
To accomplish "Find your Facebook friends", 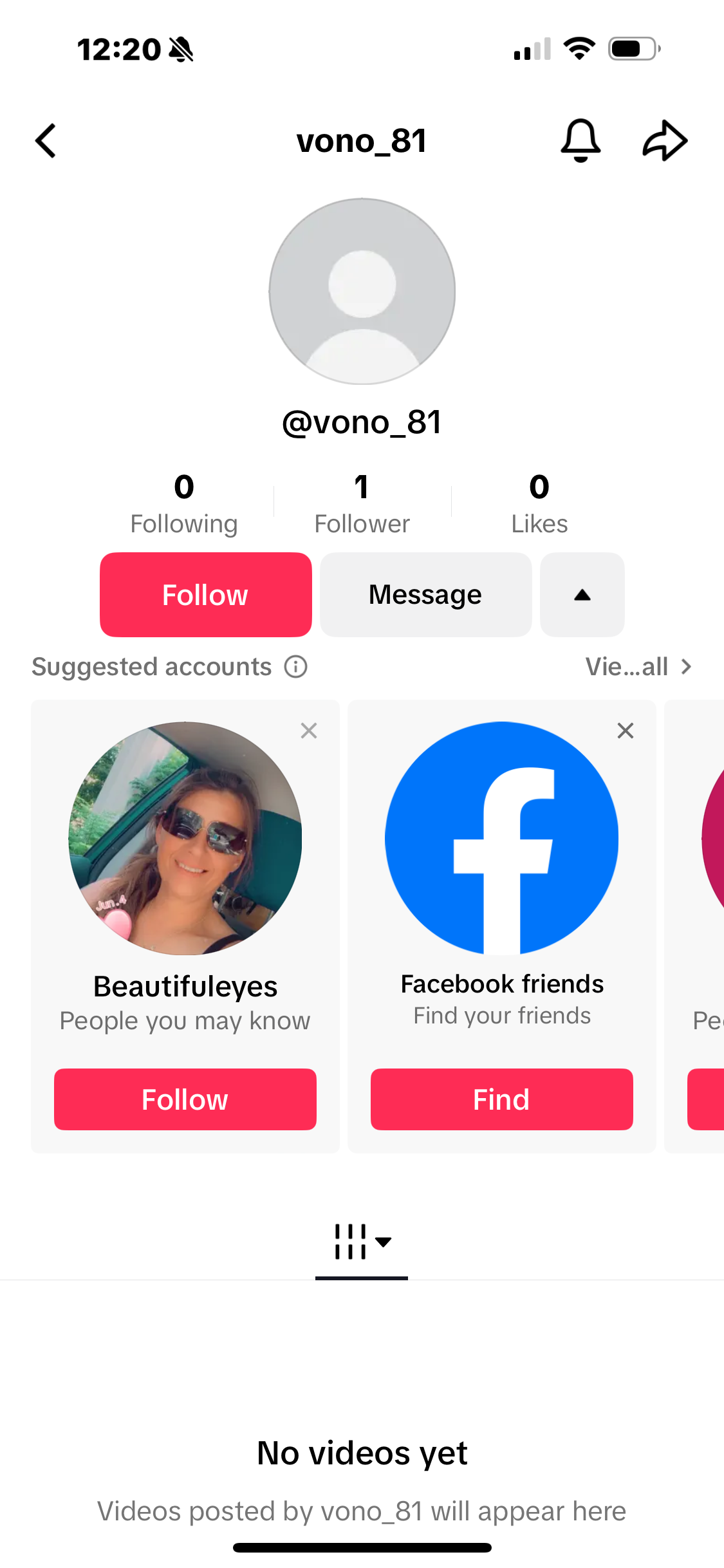I will tap(501, 1099).
